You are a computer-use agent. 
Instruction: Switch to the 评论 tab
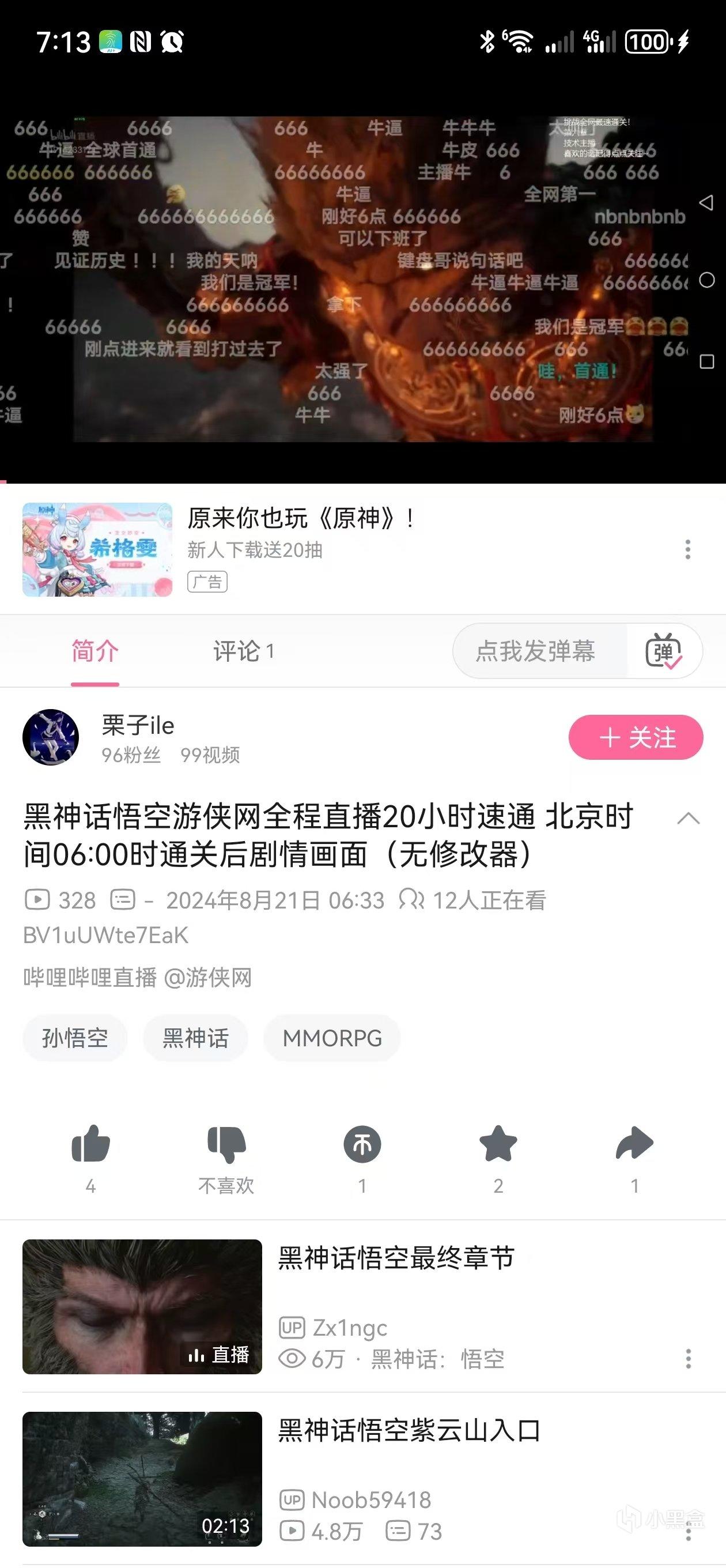pyautogui.click(x=242, y=651)
